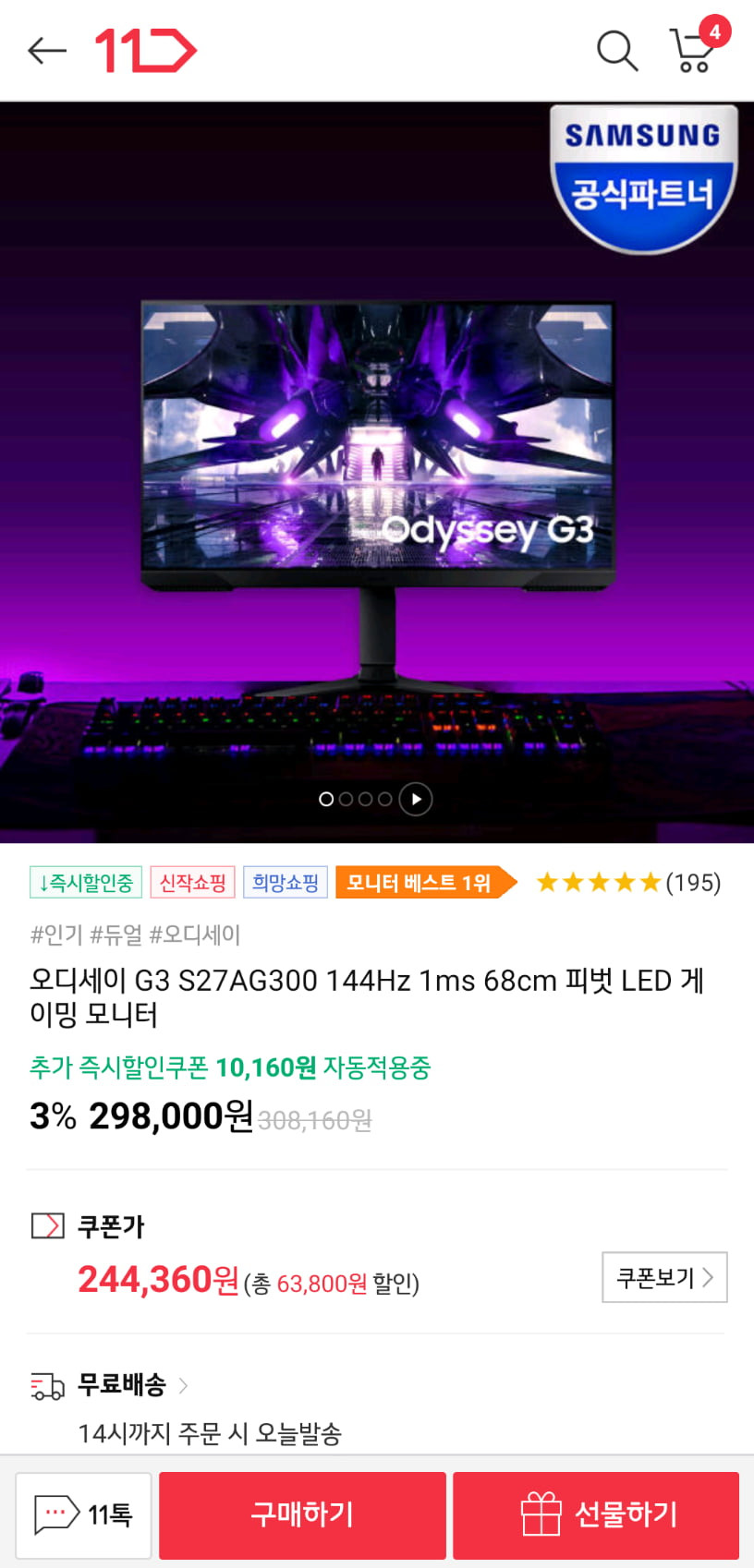The height and width of the screenshot is (1568, 754).
Task: Tap 구매하기 to purchase
Action: (302, 1515)
